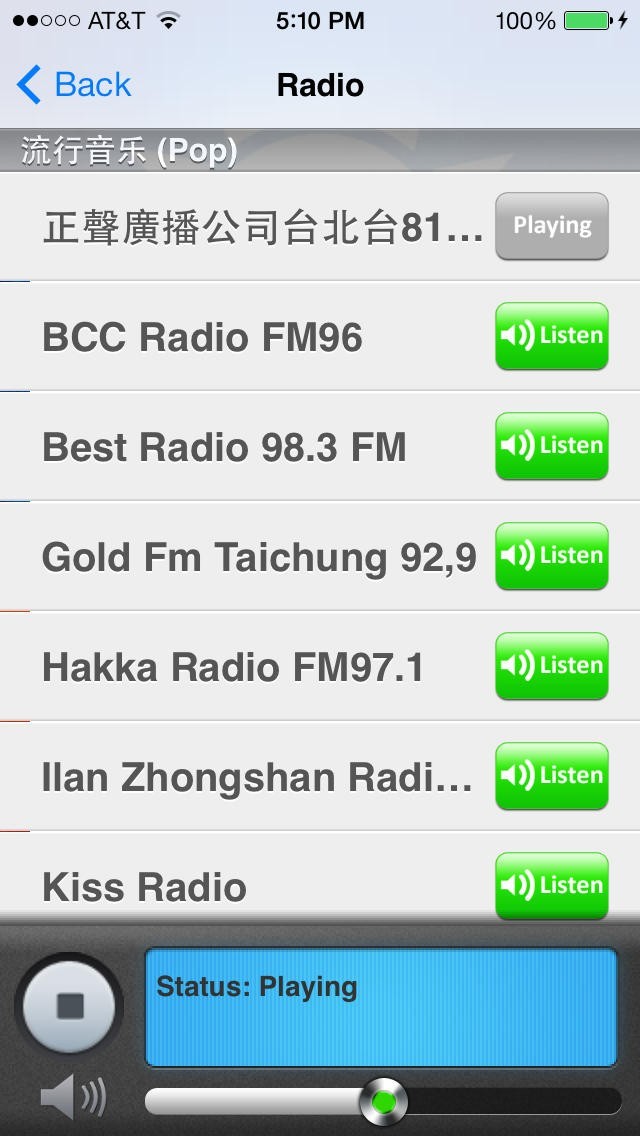
Task: Start listening to Best Radio 98.3 FM
Action: click(x=551, y=446)
